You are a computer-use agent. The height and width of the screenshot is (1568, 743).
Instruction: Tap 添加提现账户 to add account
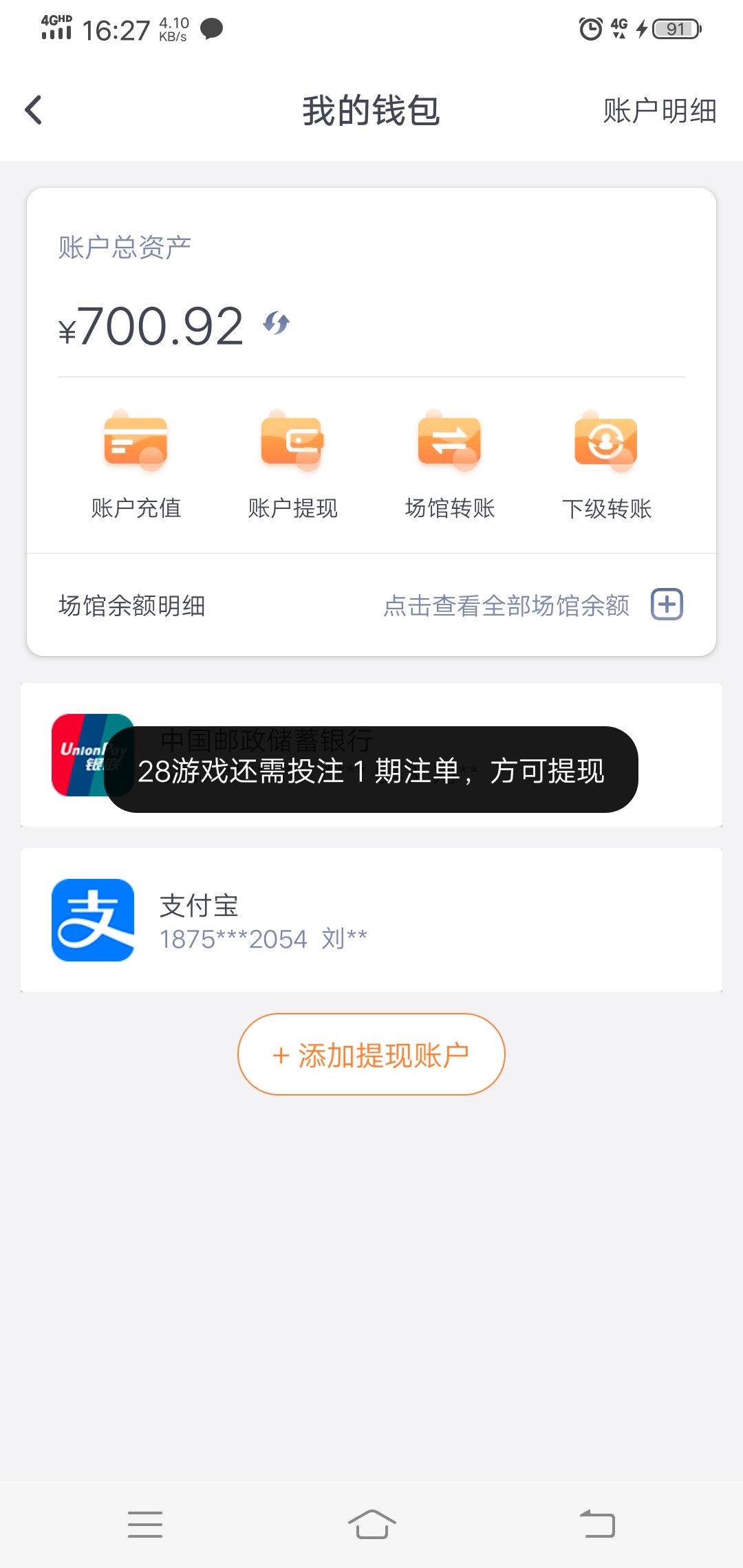point(371,1054)
